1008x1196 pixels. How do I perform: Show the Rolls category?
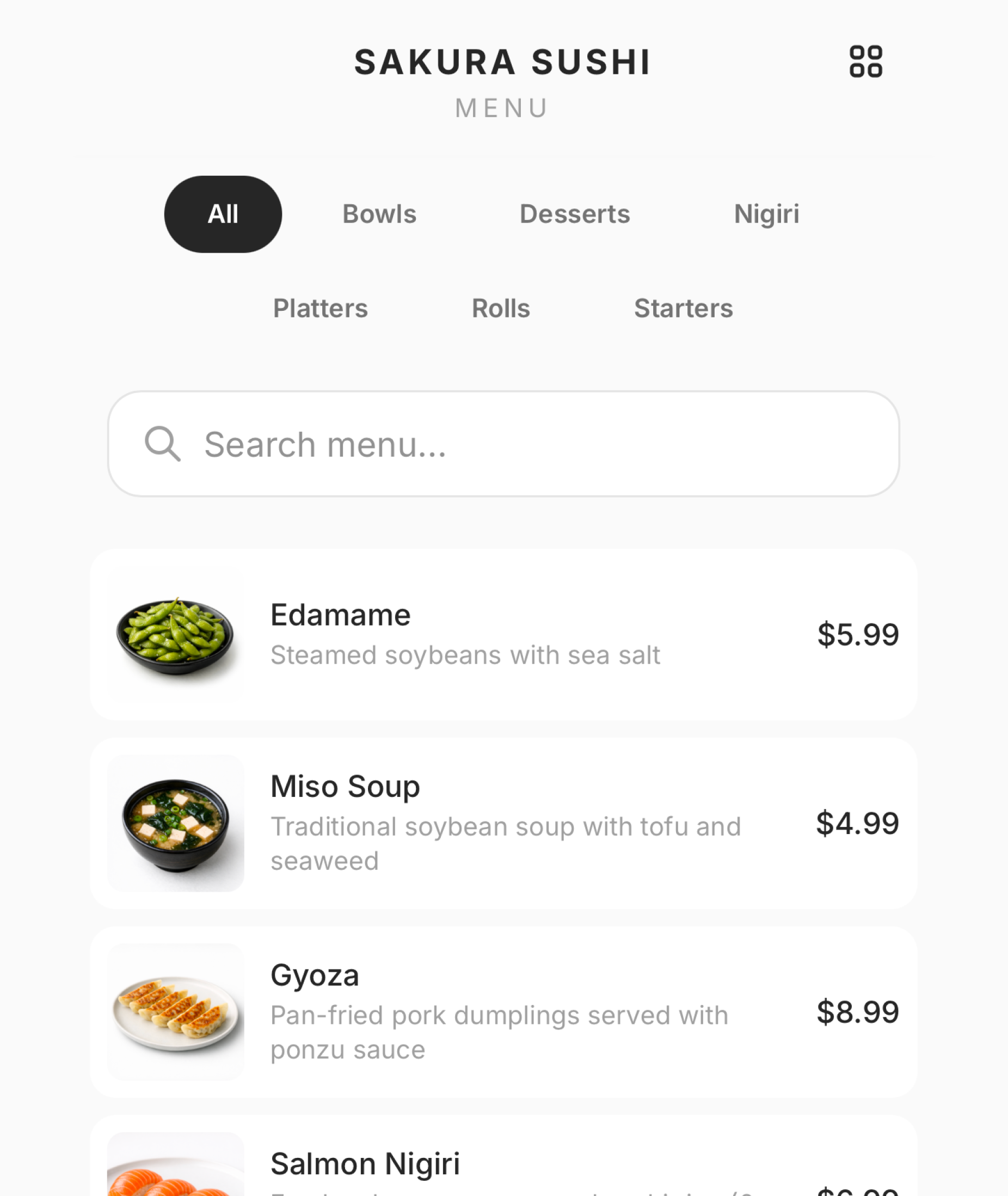pyautogui.click(x=501, y=309)
